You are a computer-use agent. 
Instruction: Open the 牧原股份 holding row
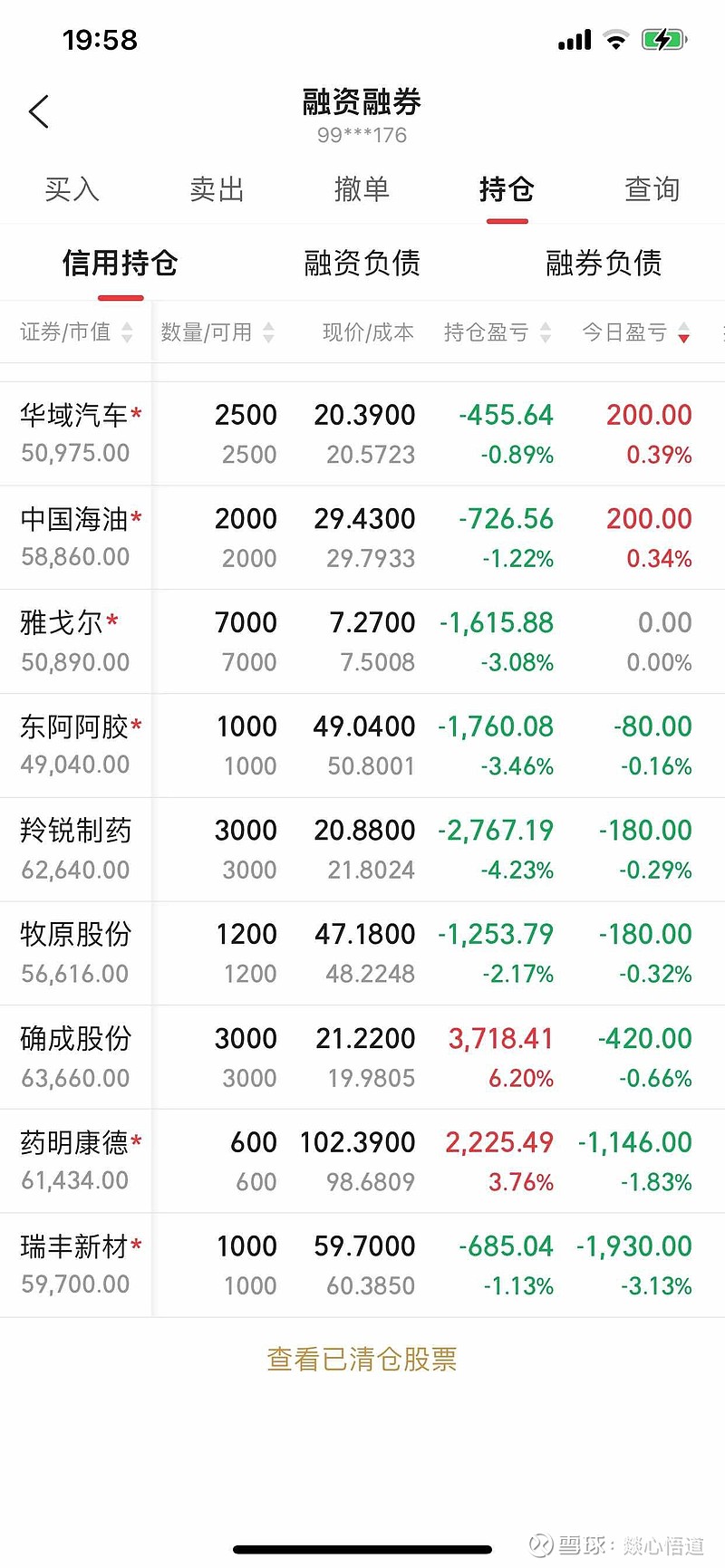click(x=362, y=953)
